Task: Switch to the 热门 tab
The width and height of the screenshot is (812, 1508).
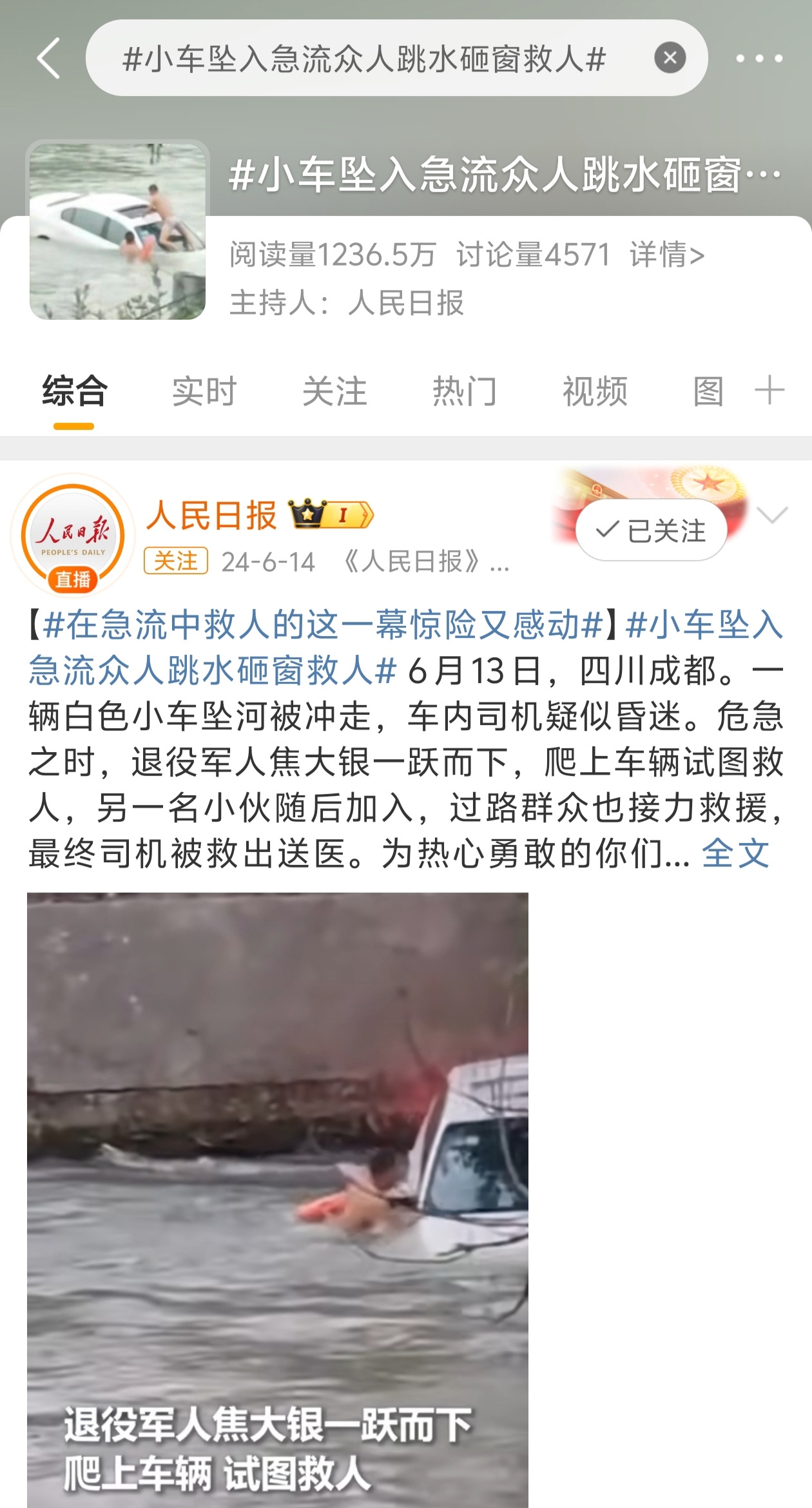Action: (465, 391)
